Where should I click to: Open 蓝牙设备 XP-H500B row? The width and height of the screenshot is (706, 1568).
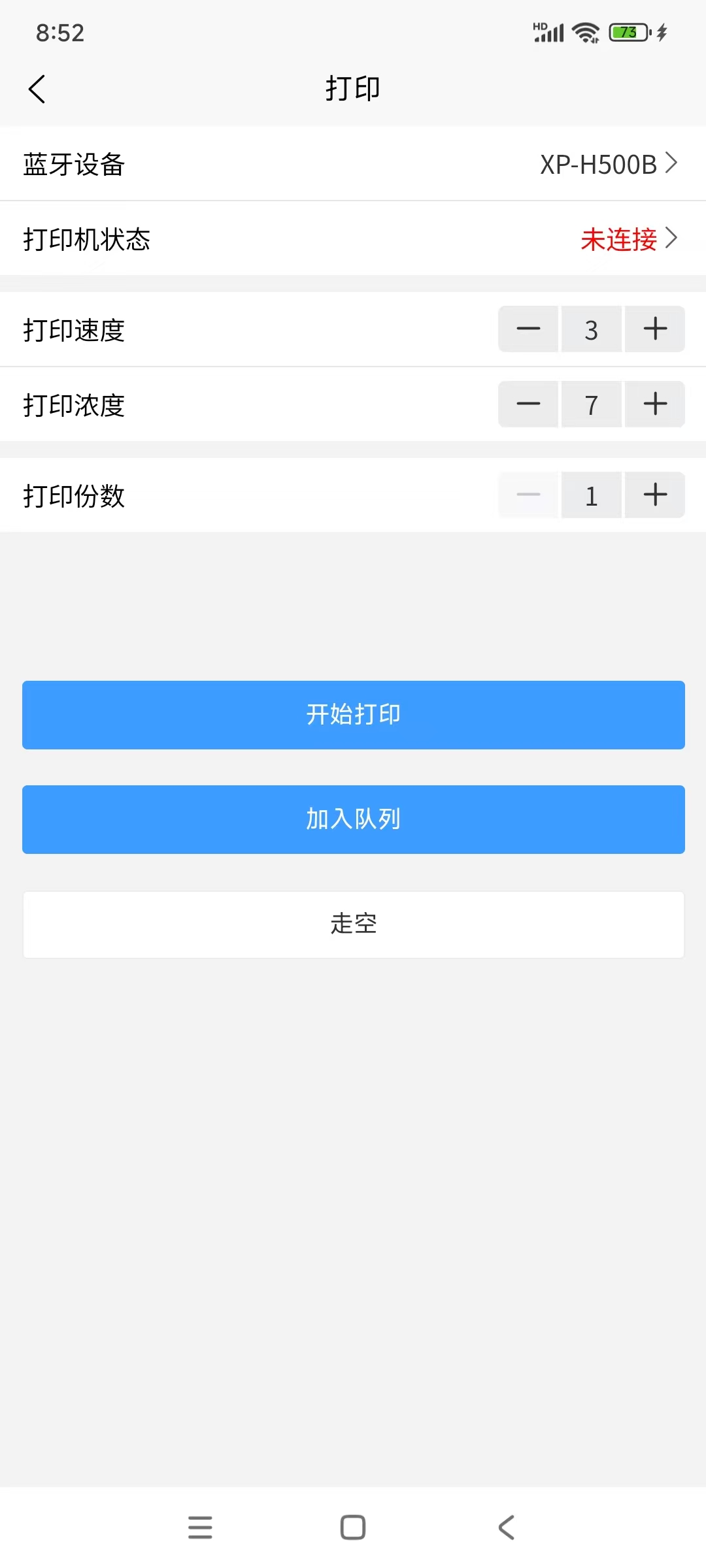pyautogui.click(x=353, y=164)
